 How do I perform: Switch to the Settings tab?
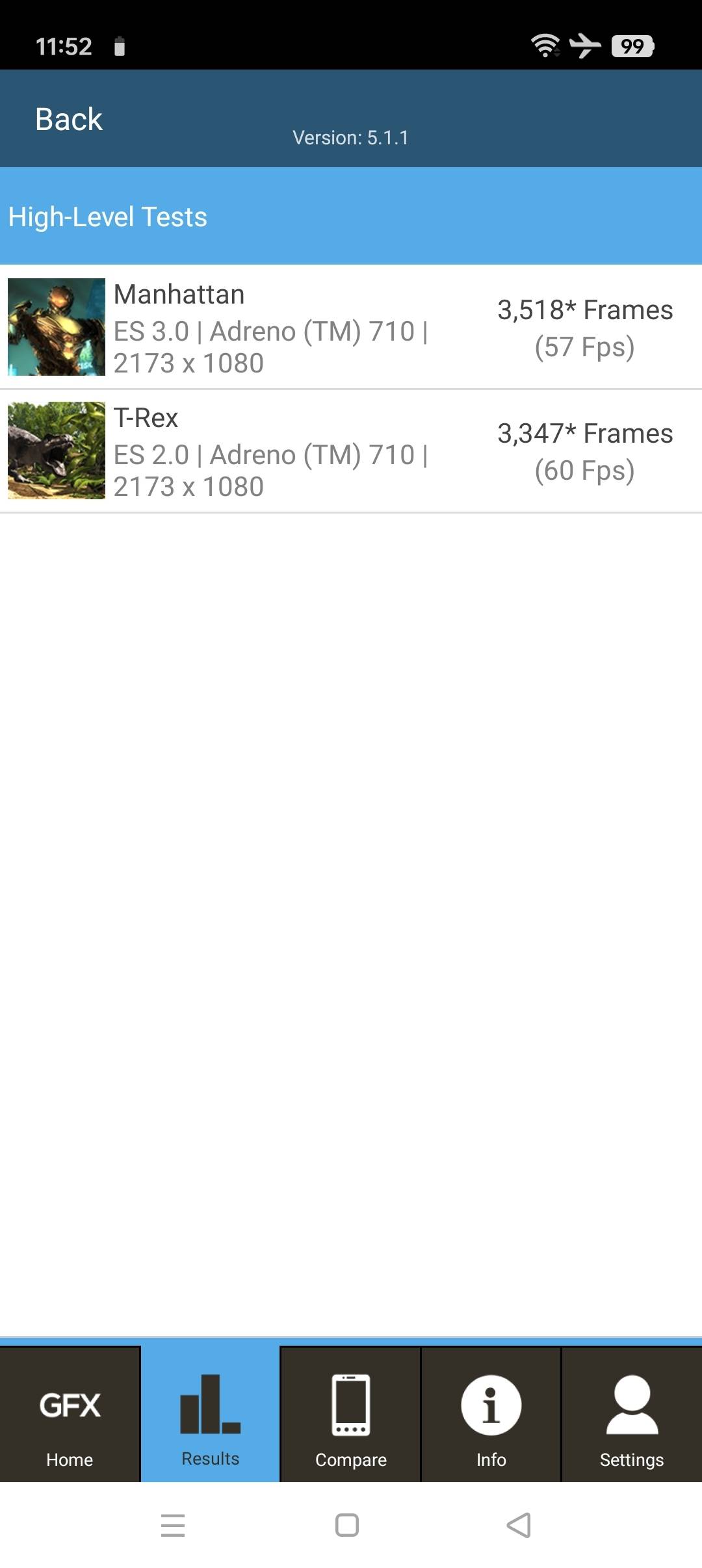pos(631,1416)
